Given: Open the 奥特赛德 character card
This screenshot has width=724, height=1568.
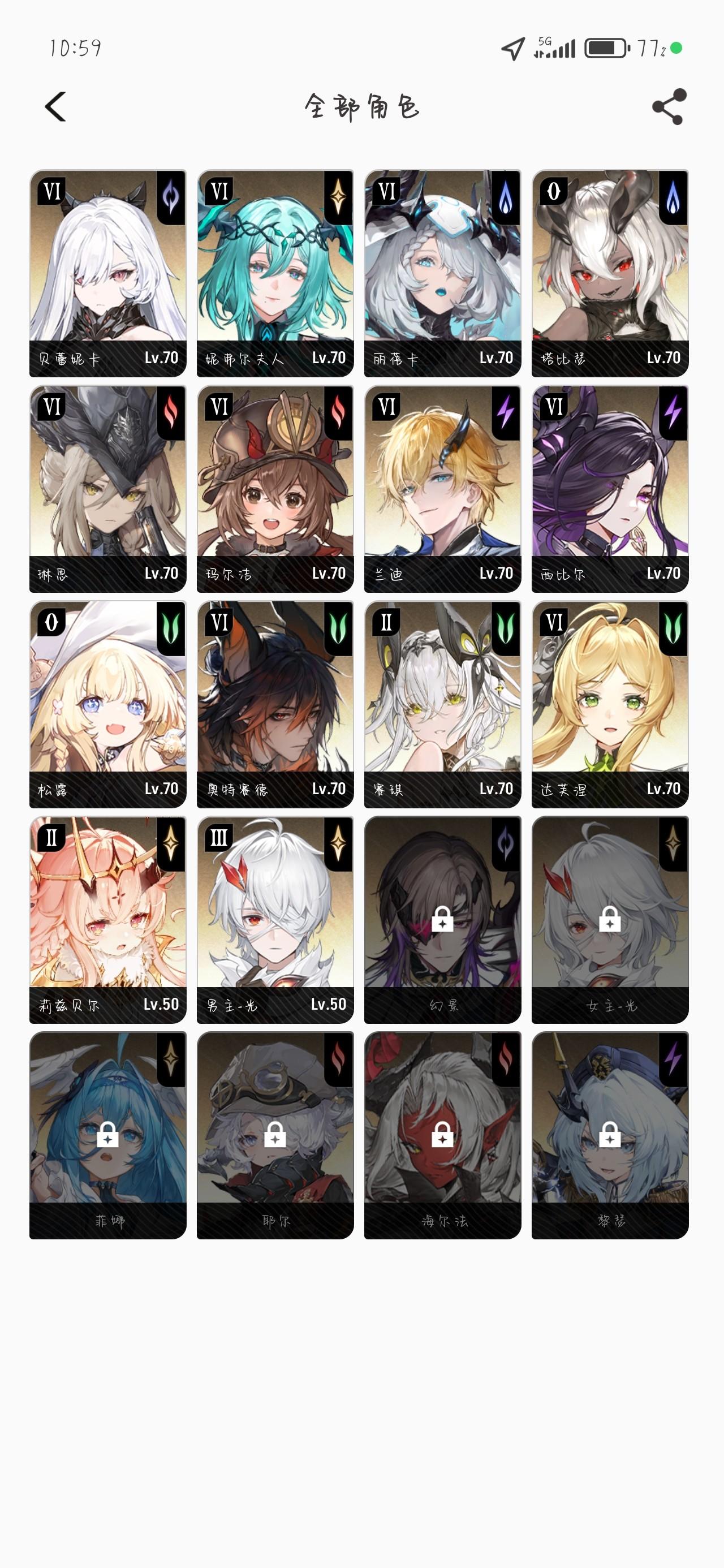Looking at the screenshot, I should (x=275, y=704).
